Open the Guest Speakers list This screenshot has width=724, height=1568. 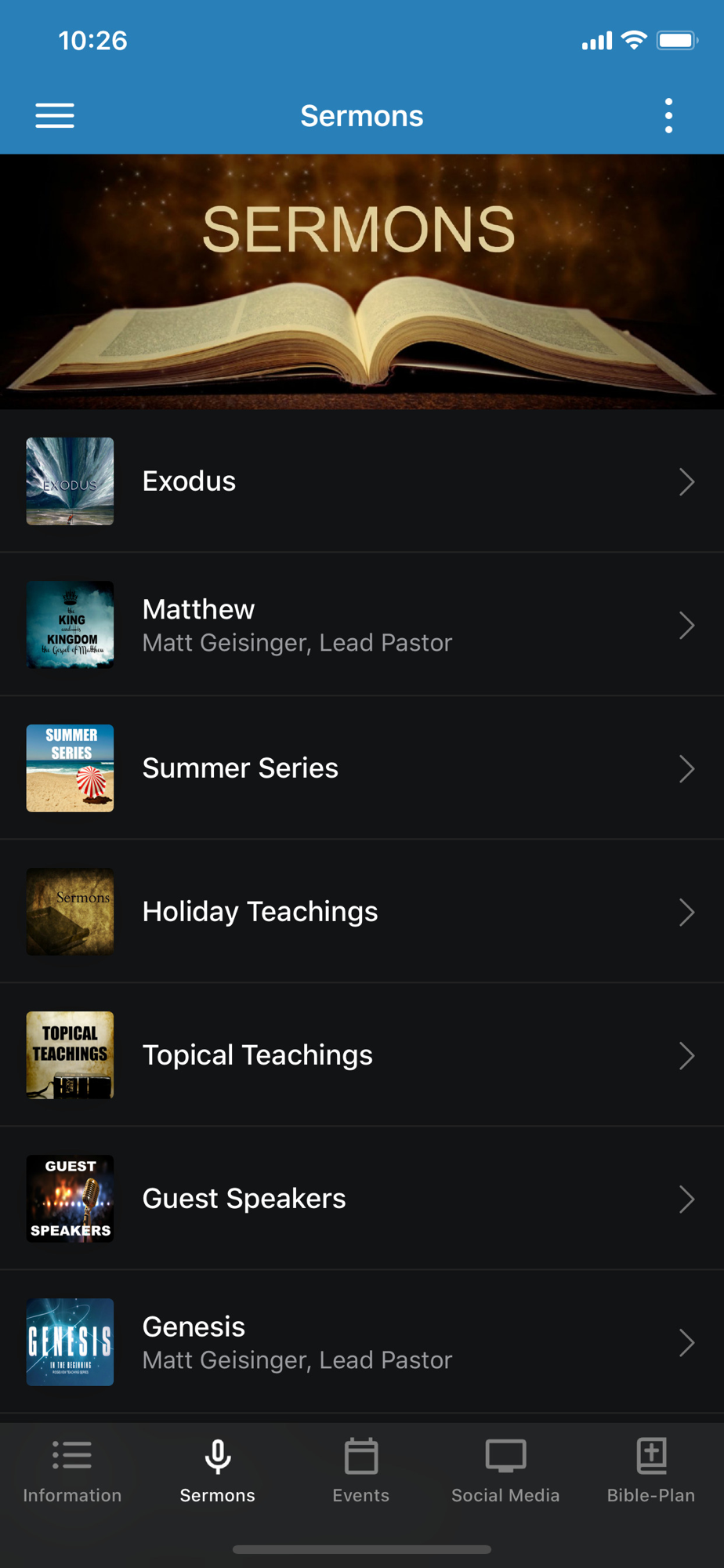(360, 1199)
